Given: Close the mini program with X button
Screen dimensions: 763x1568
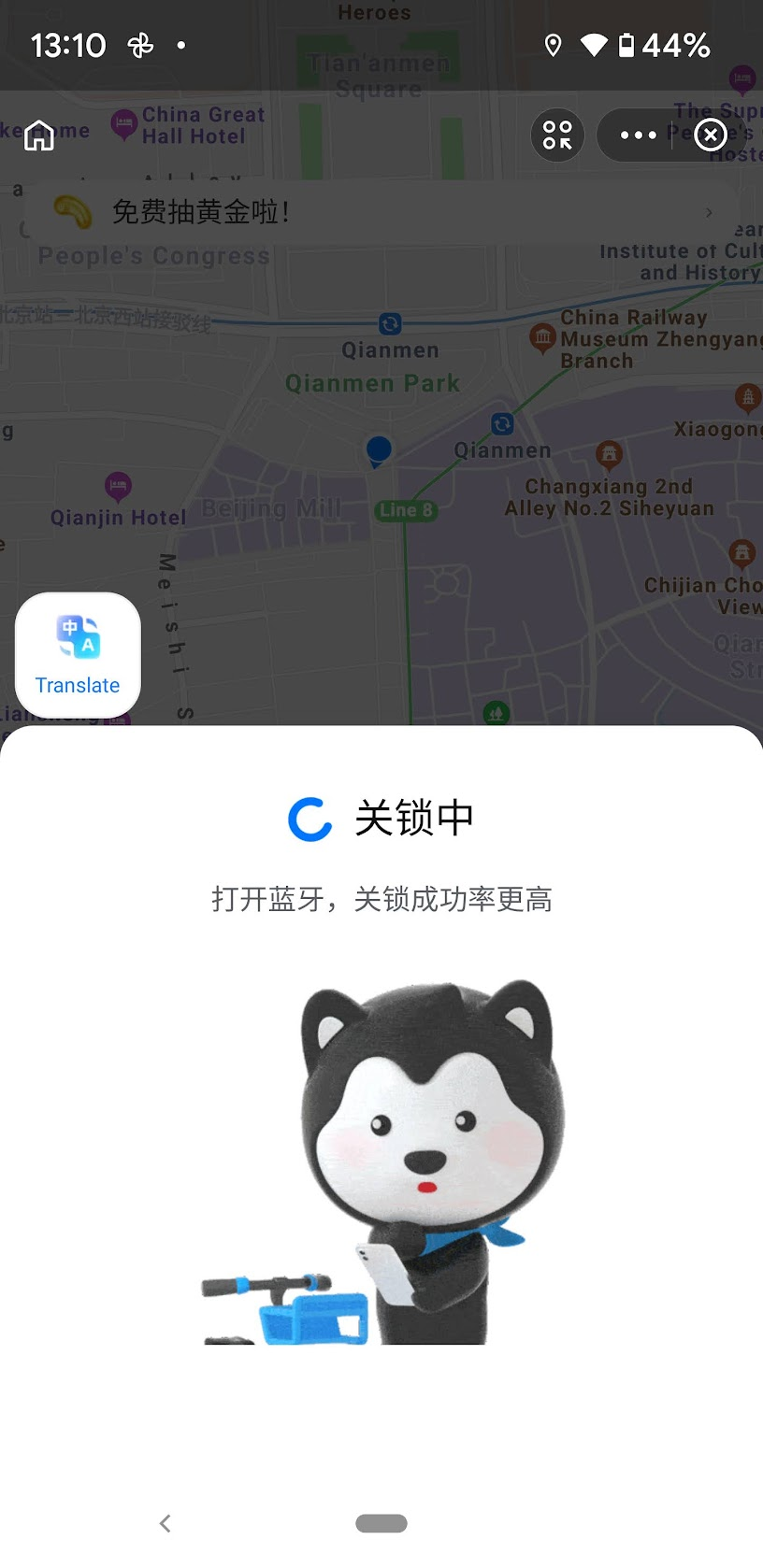Looking at the screenshot, I should (711, 135).
